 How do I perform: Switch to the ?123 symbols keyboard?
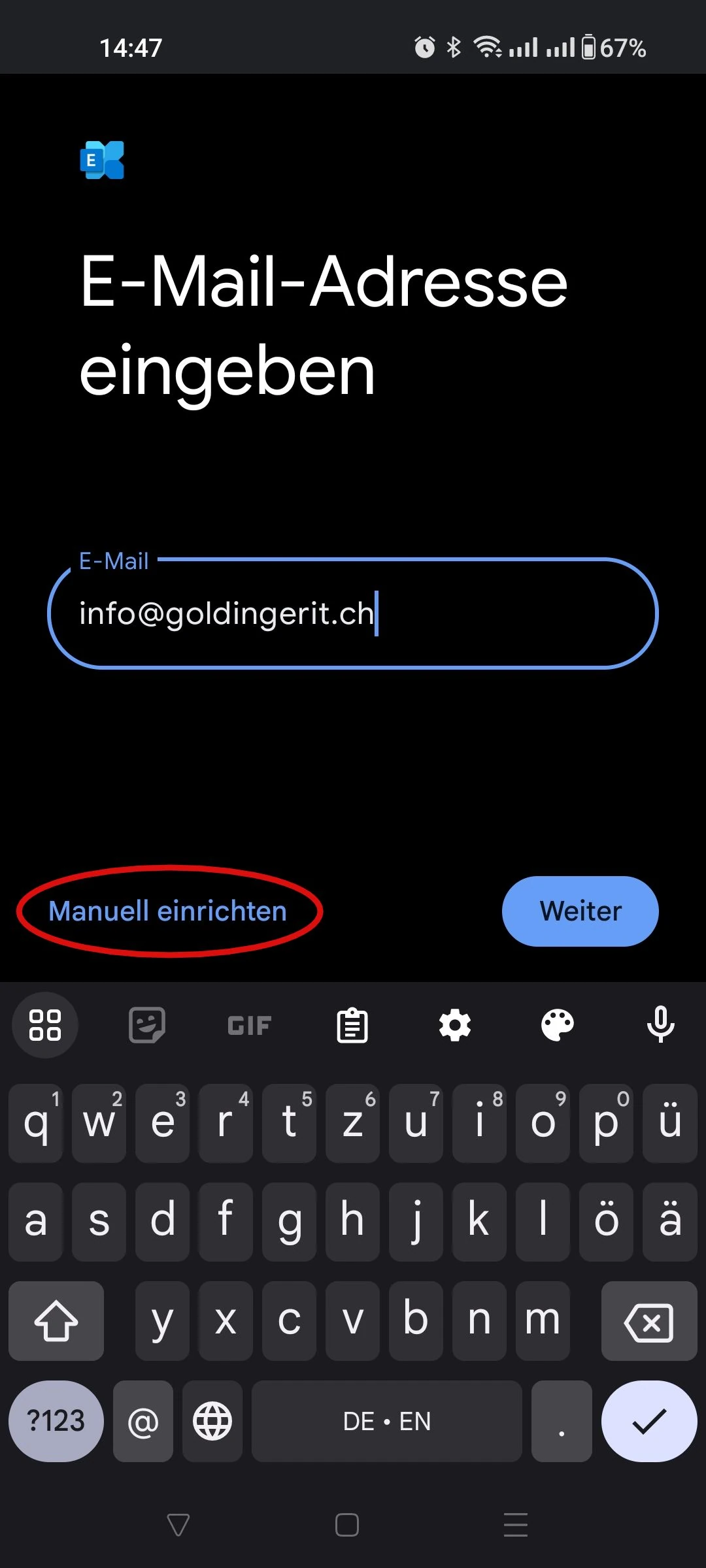pyautogui.click(x=56, y=1421)
